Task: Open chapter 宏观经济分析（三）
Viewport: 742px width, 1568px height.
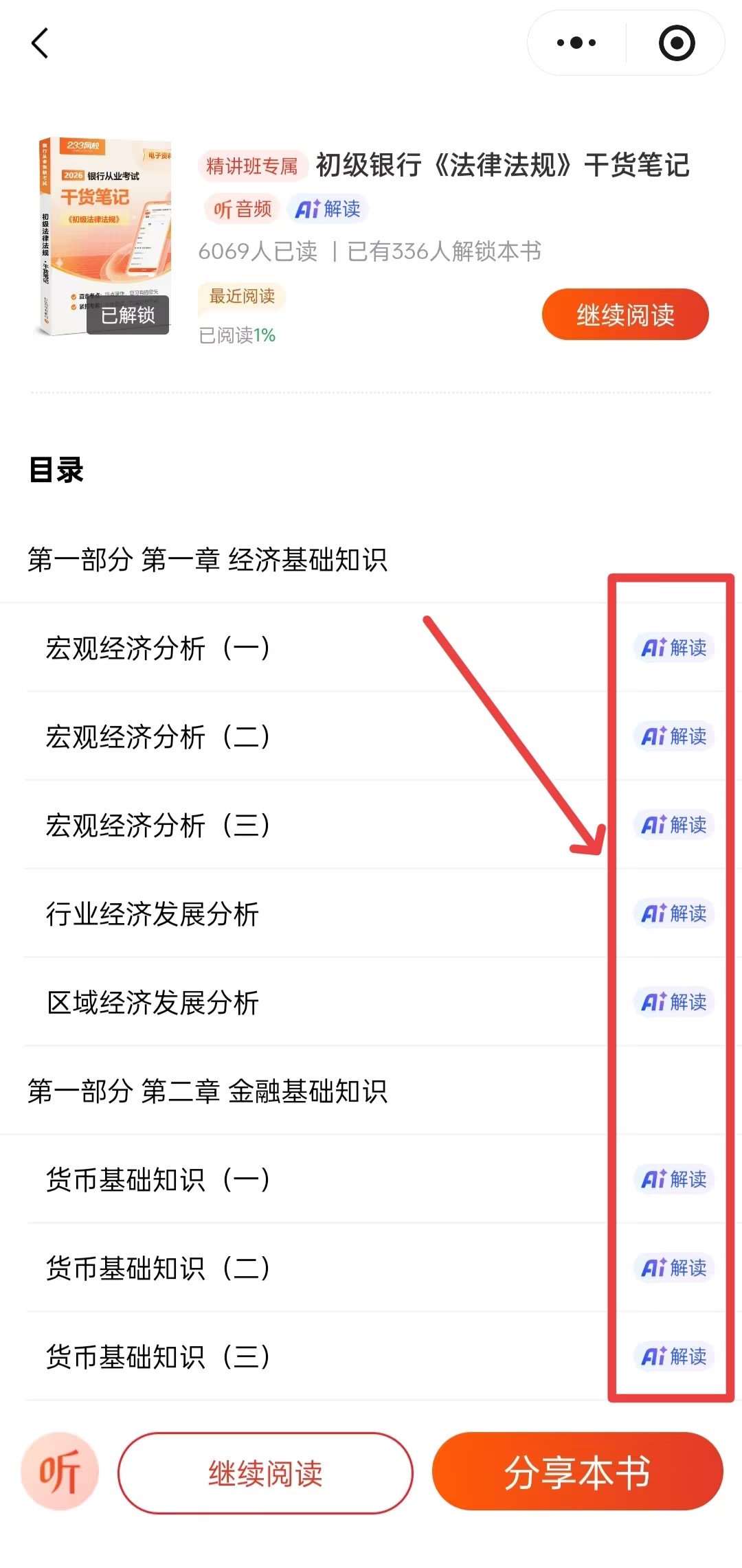Action: point(158,825)
